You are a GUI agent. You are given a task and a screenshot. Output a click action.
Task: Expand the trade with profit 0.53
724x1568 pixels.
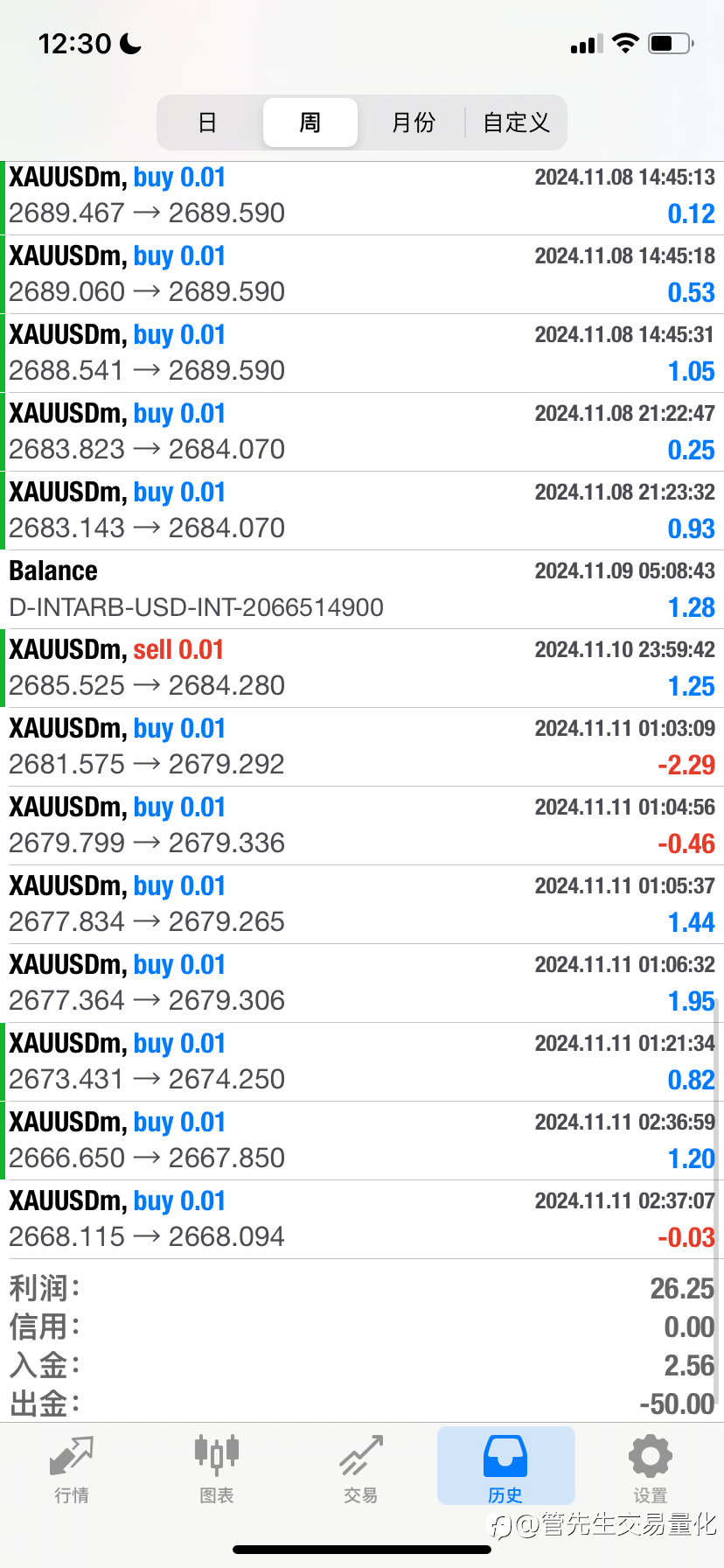(x=362, y=275)
